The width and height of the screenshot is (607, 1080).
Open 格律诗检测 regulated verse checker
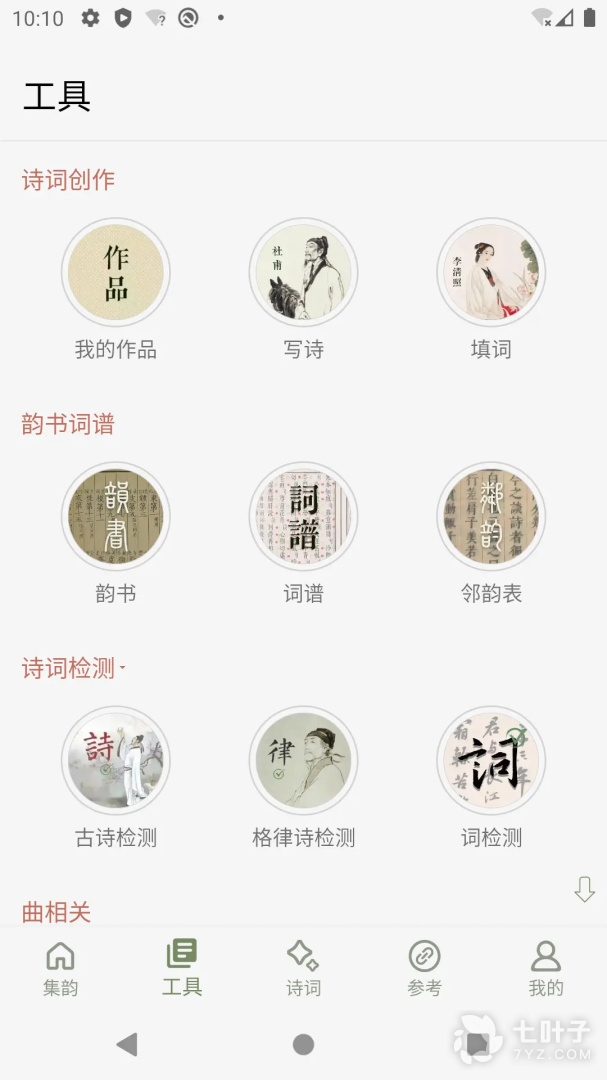[303, 760]
